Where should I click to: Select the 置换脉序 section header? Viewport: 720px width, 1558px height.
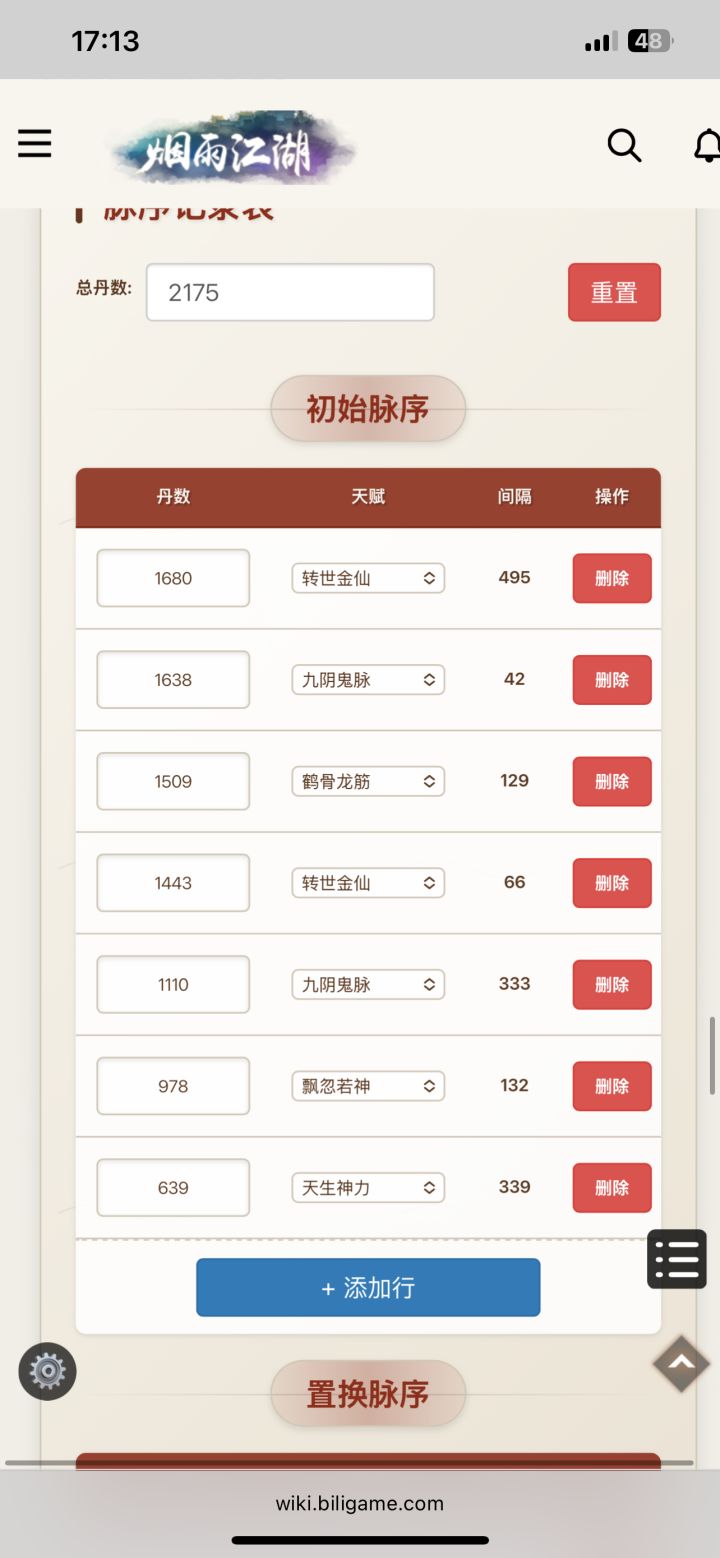[367, 1392]
